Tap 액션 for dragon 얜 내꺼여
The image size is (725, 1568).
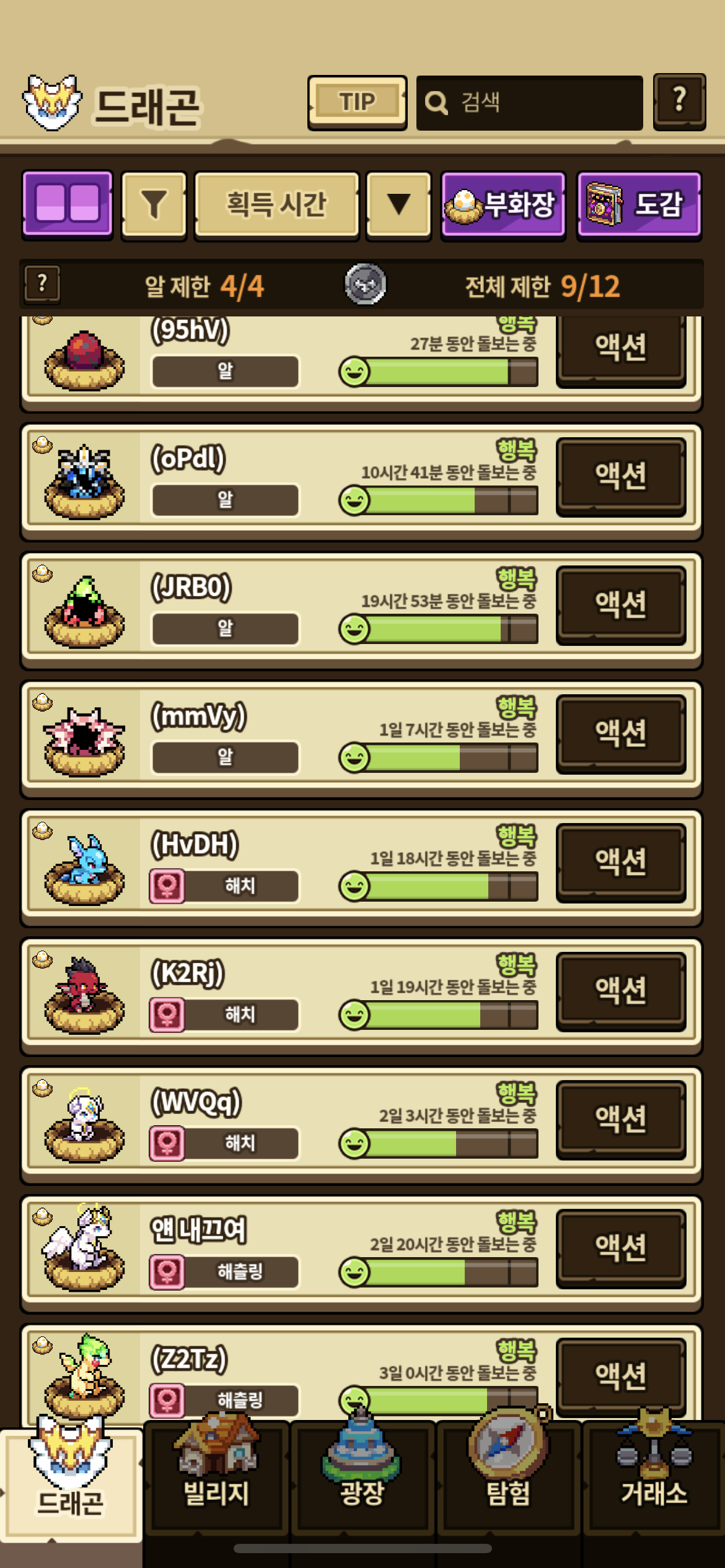(x=621, y=1248)
